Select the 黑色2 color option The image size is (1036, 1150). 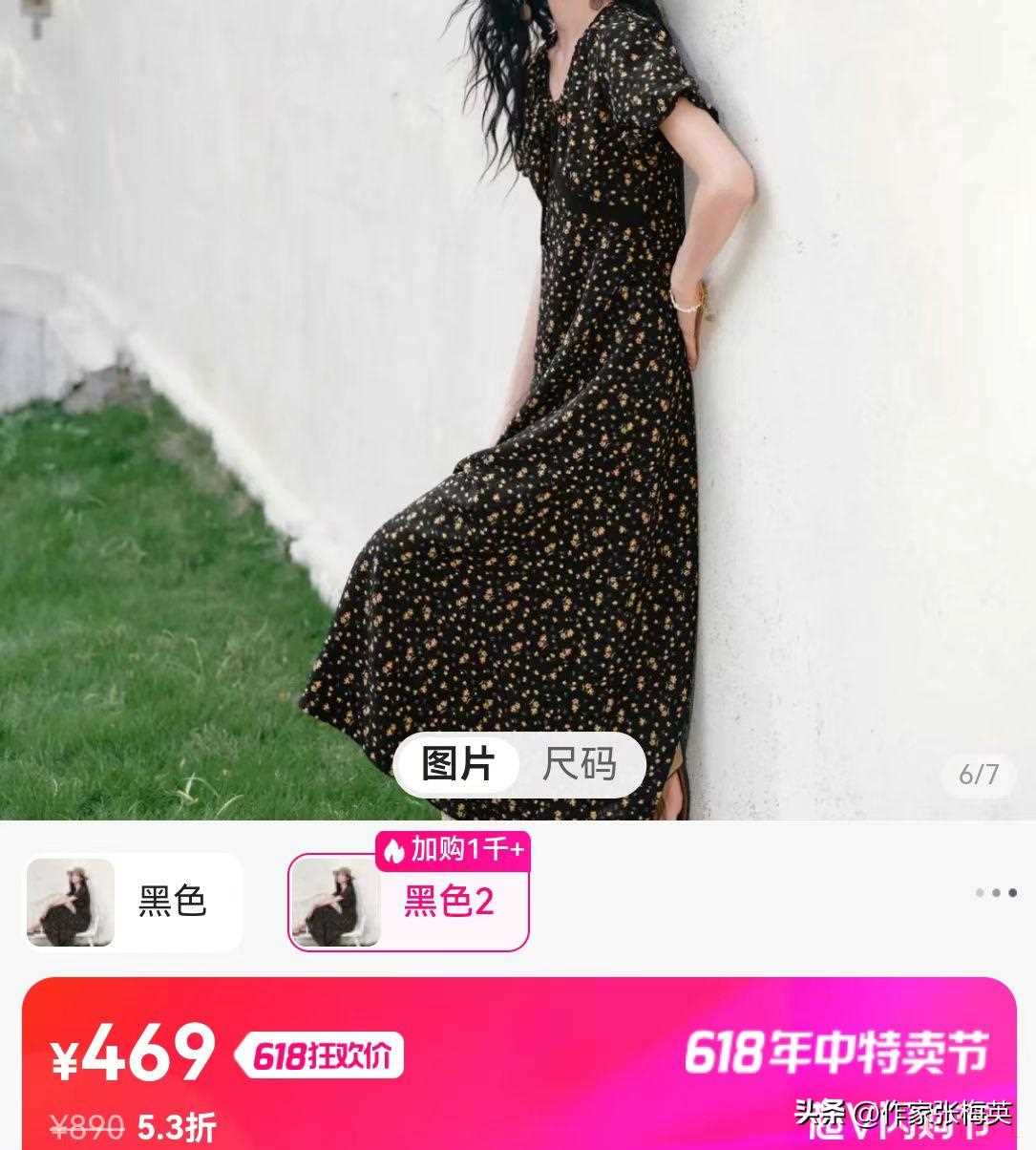pos(409,903)
